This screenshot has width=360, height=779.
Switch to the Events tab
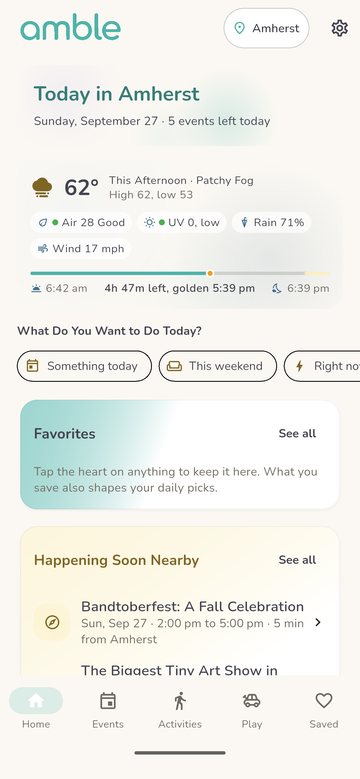tap(108, 710)
